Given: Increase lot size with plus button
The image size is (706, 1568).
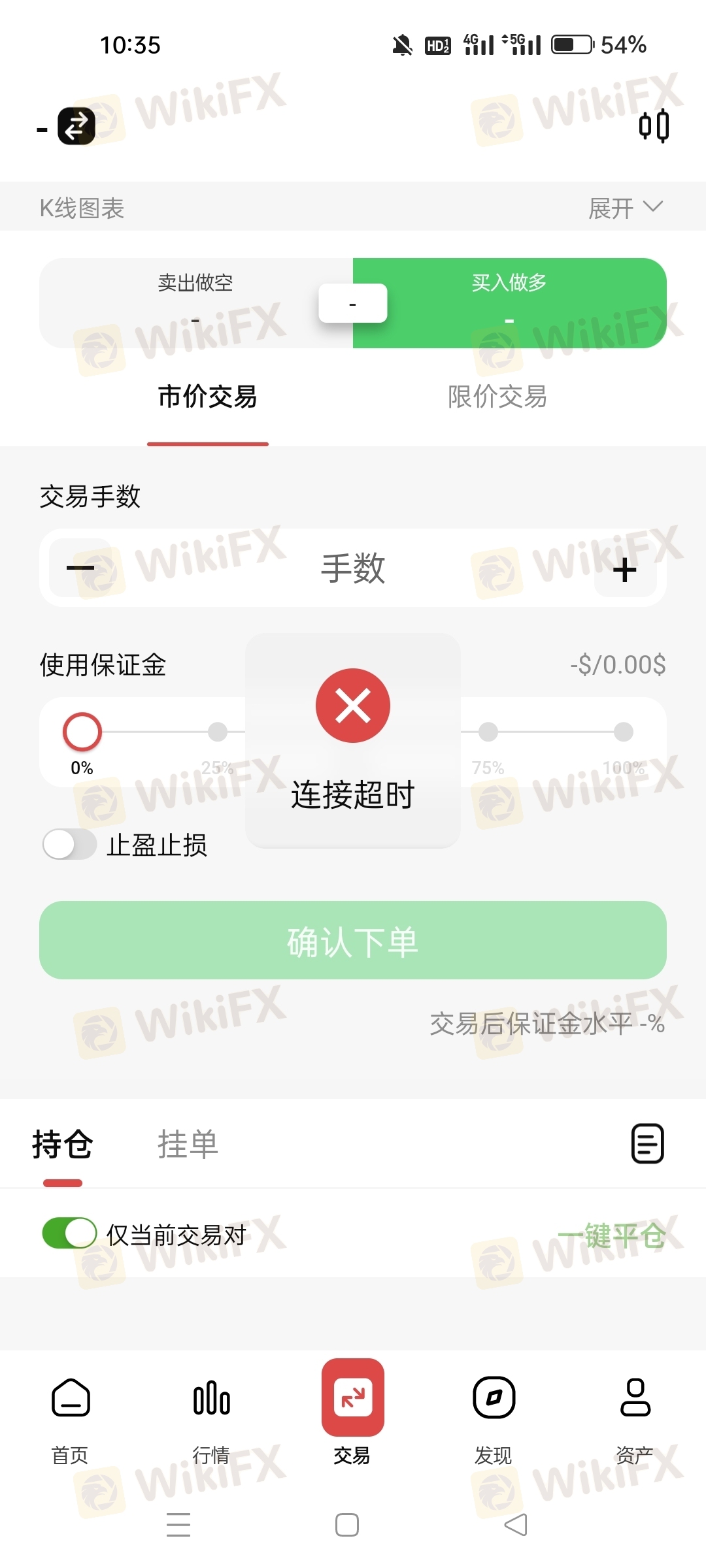Looking at the screenshot, I should [625, 569].
